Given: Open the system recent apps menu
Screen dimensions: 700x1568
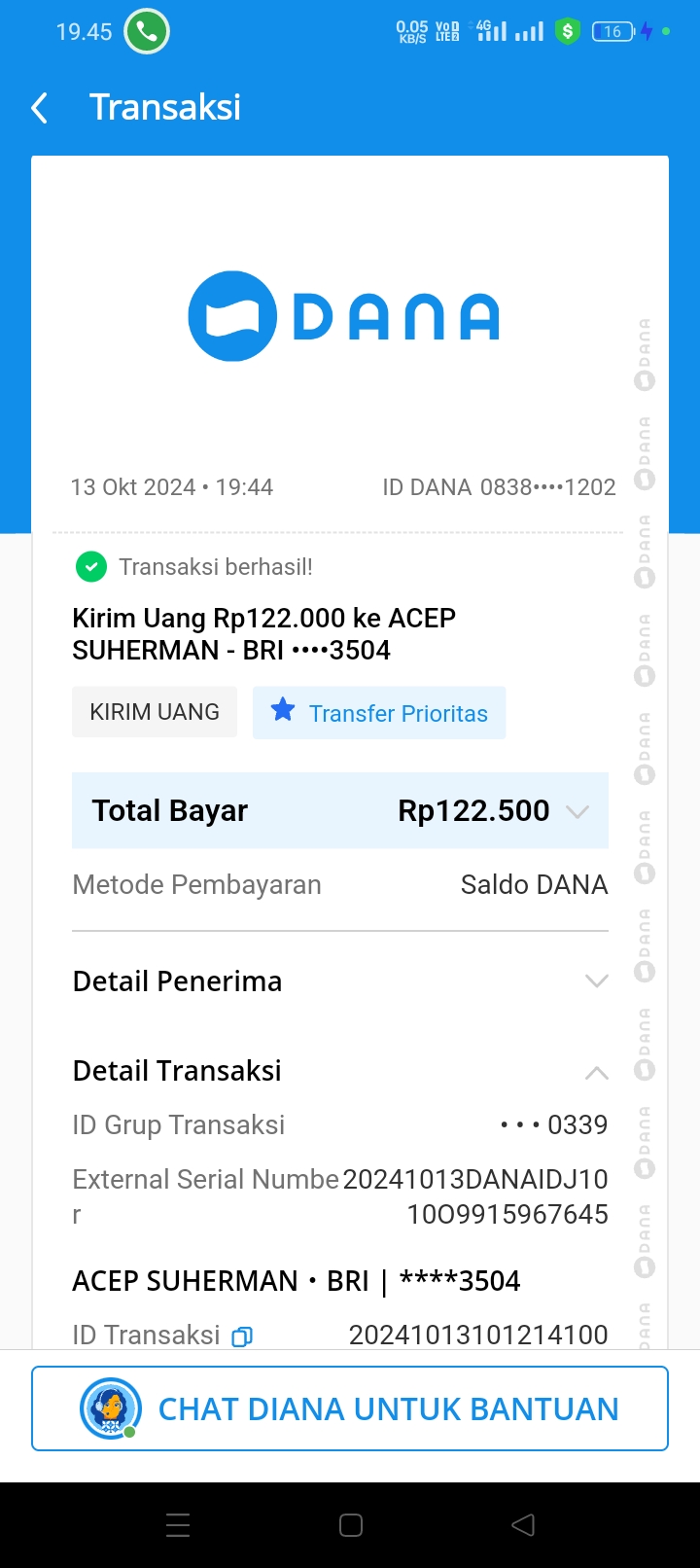Looking at the screenshot, I should [178, 1524].
